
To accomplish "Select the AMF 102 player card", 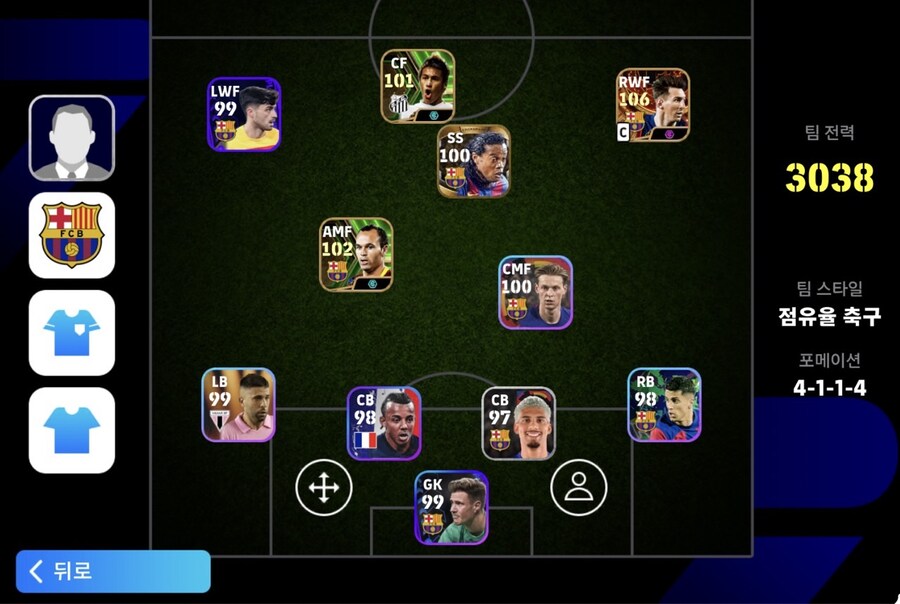I will 356,255.
